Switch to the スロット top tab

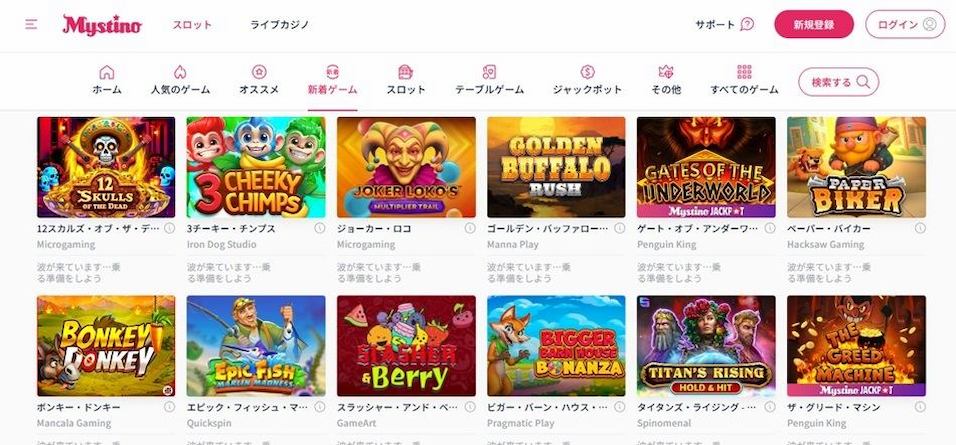click(192, 24)
